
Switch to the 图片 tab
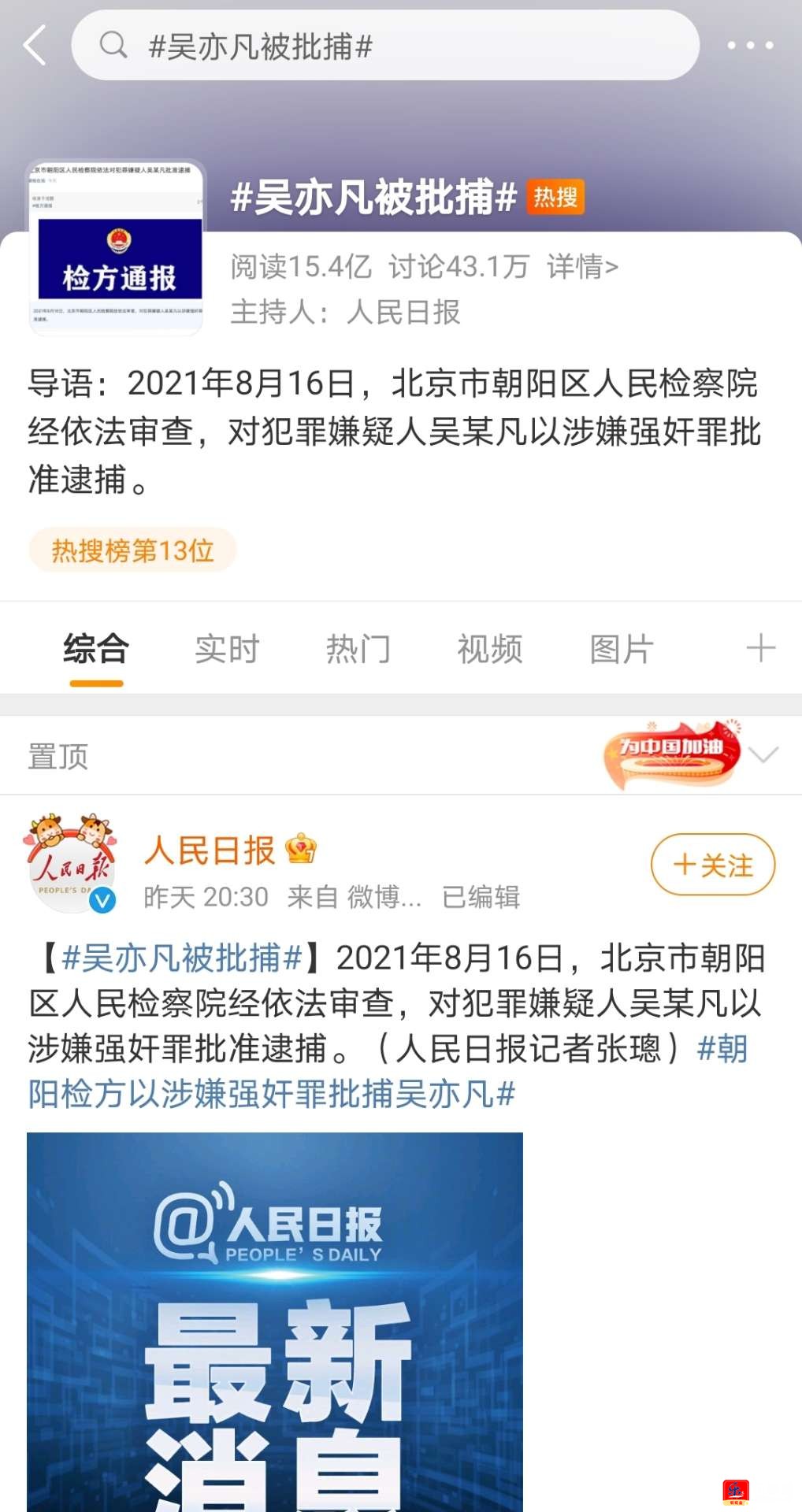622,650
